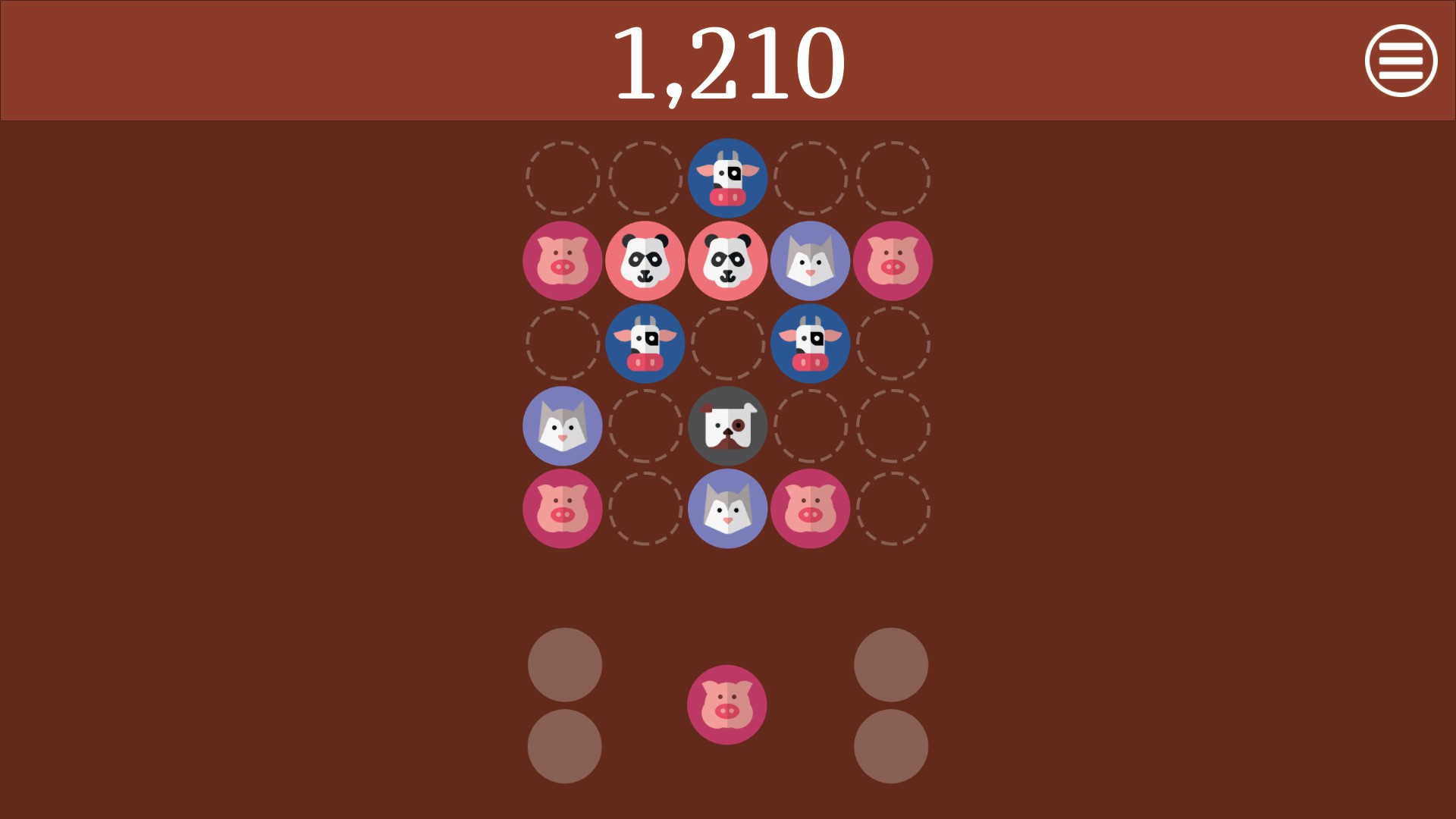Tap the empty slot between wolf and bulldog
Image resolution: width=1456 pixels, height=819 pixels.
coord(645,426)
